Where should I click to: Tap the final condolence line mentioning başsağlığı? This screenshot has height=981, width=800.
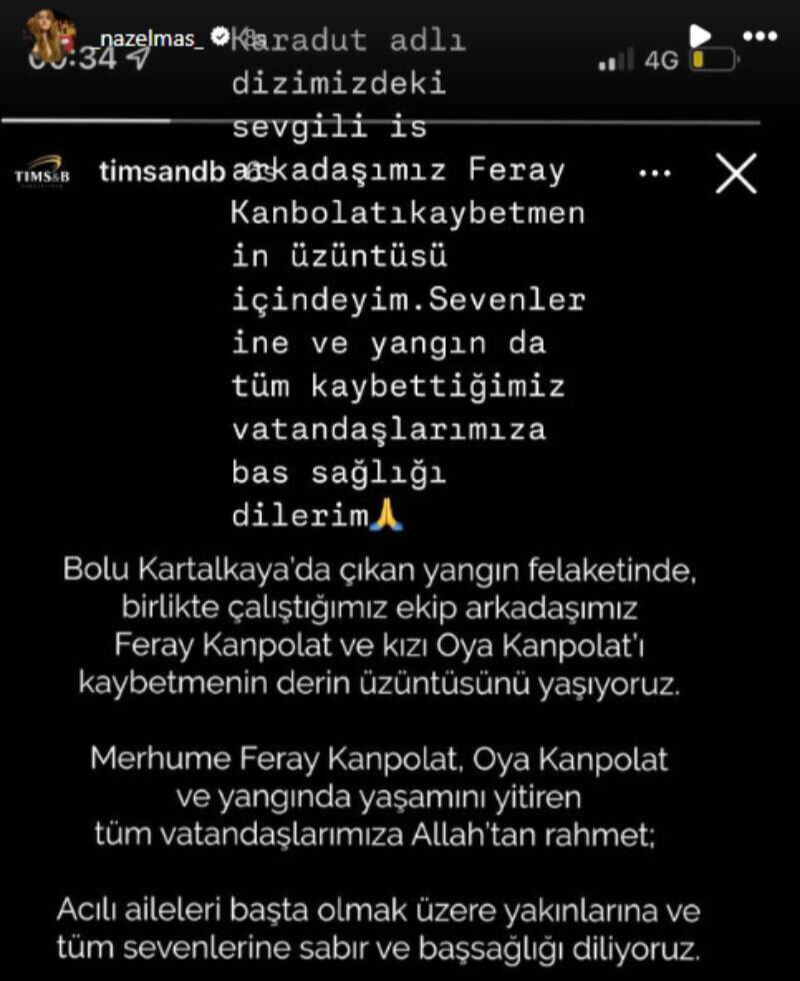[x=400, y=940]
